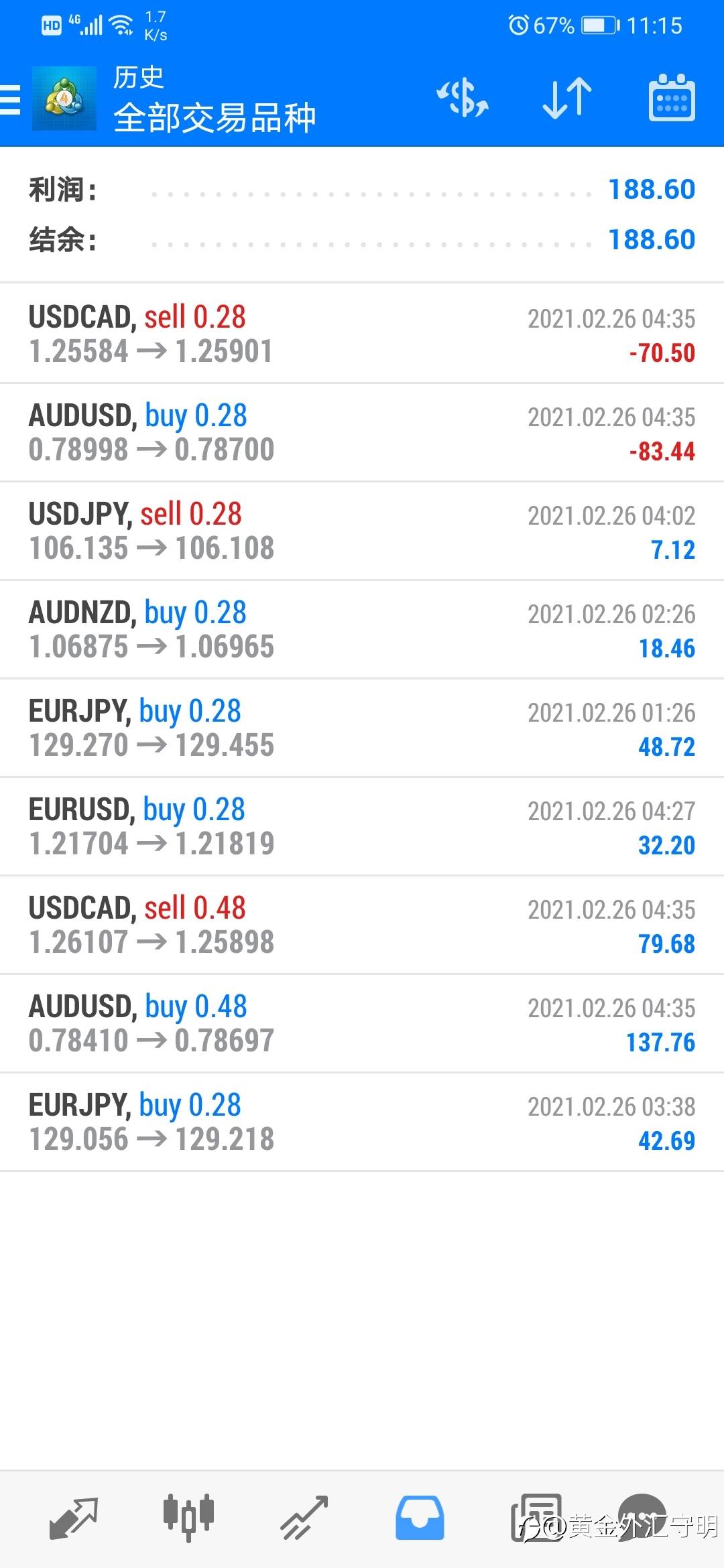724x1568 pixels.
Task: Switch to the Quotes tab
Action: (x=73, y=1518)
